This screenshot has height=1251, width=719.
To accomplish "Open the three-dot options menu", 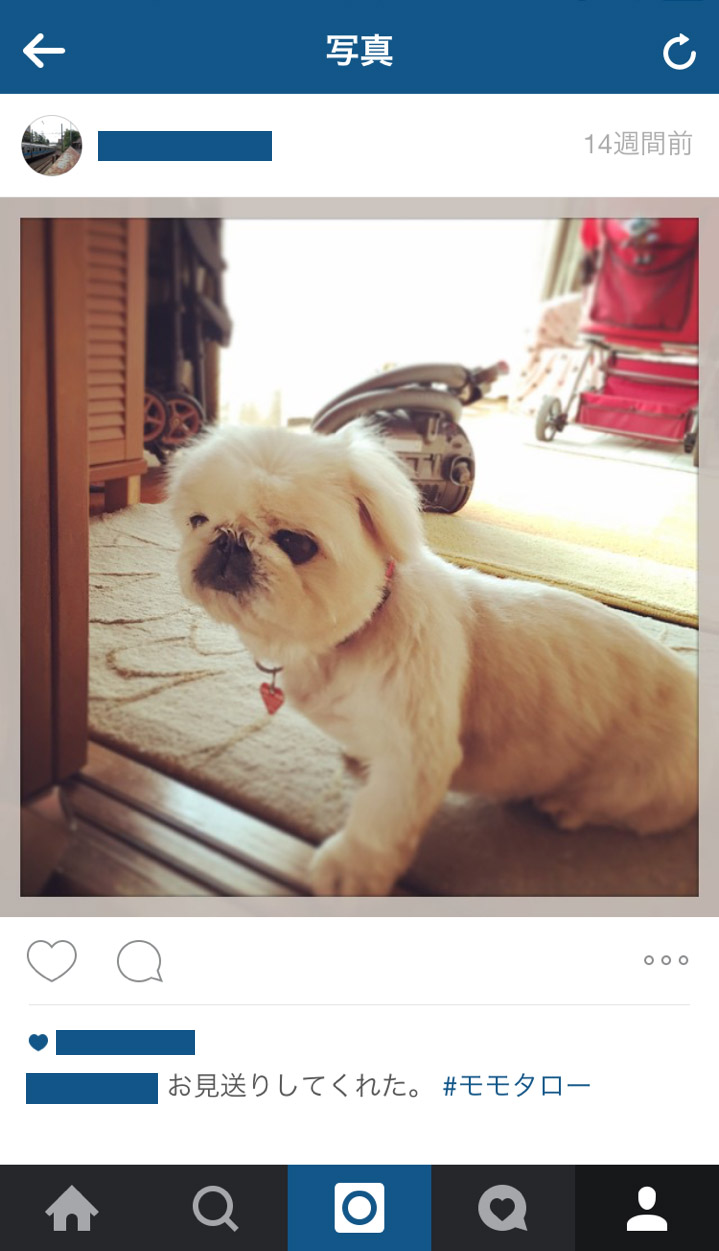I will pos(666,960).
